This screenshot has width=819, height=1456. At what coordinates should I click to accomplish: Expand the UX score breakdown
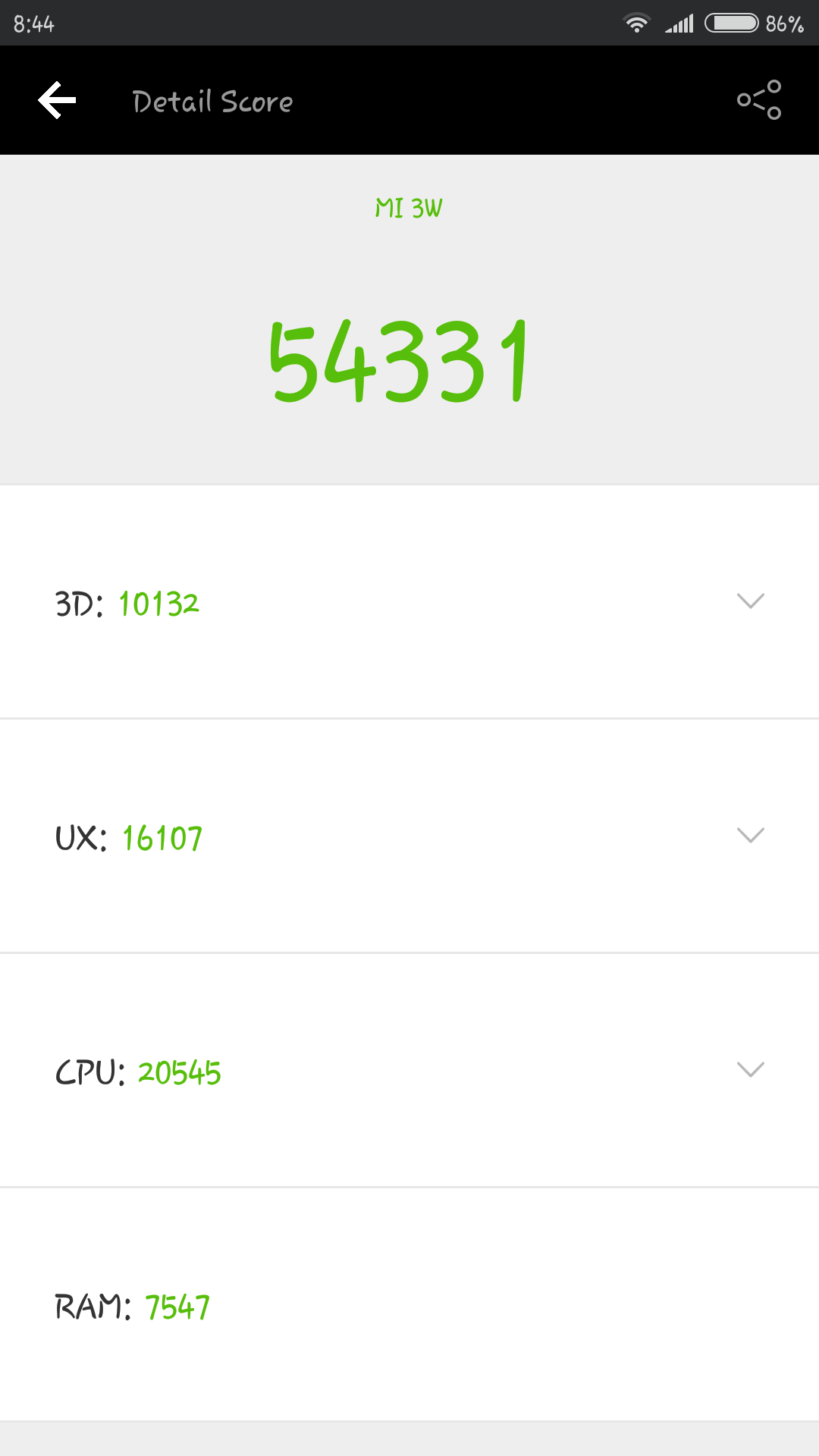[750, 836]
